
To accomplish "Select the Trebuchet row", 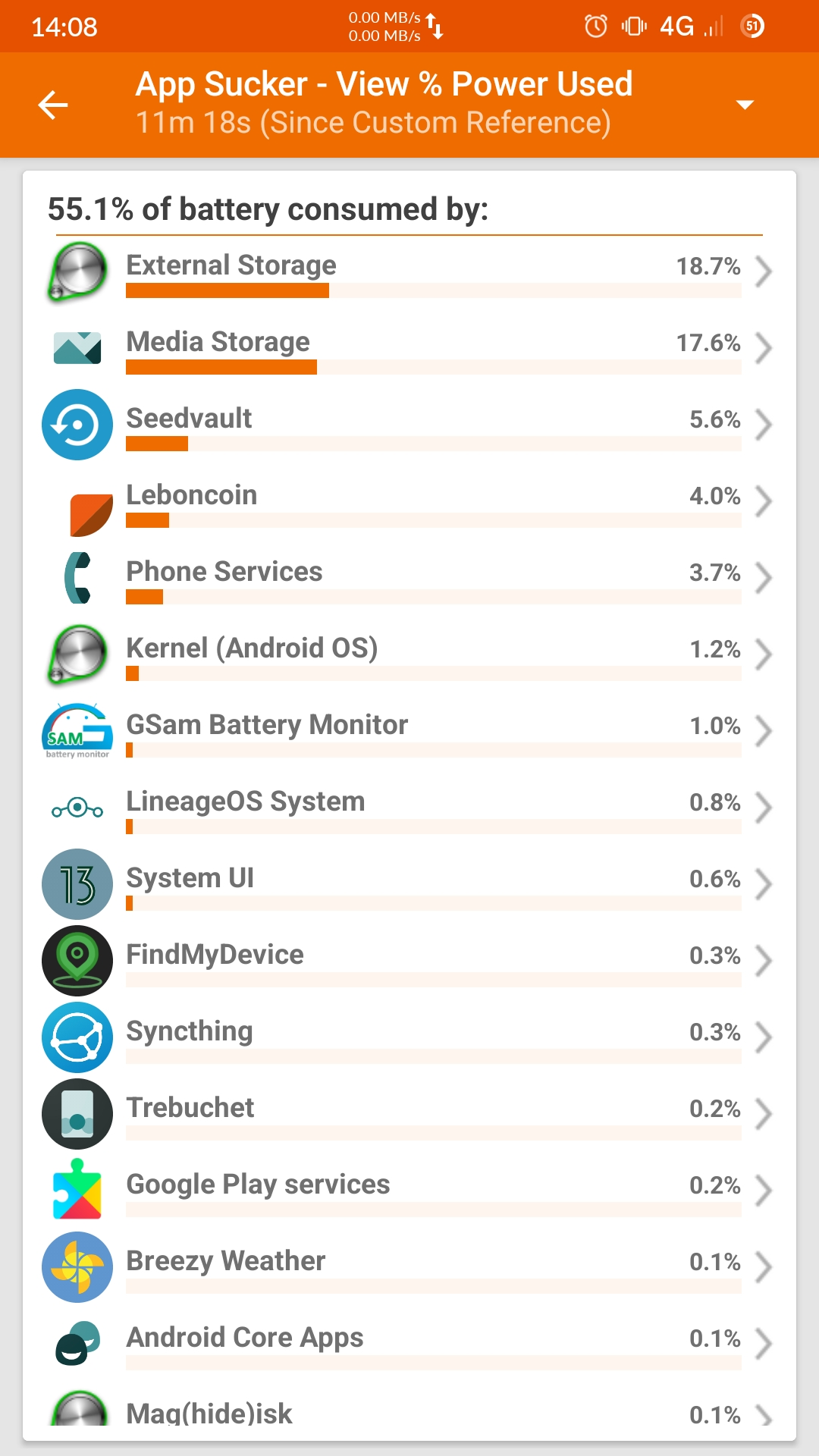I will point(409,1114).
